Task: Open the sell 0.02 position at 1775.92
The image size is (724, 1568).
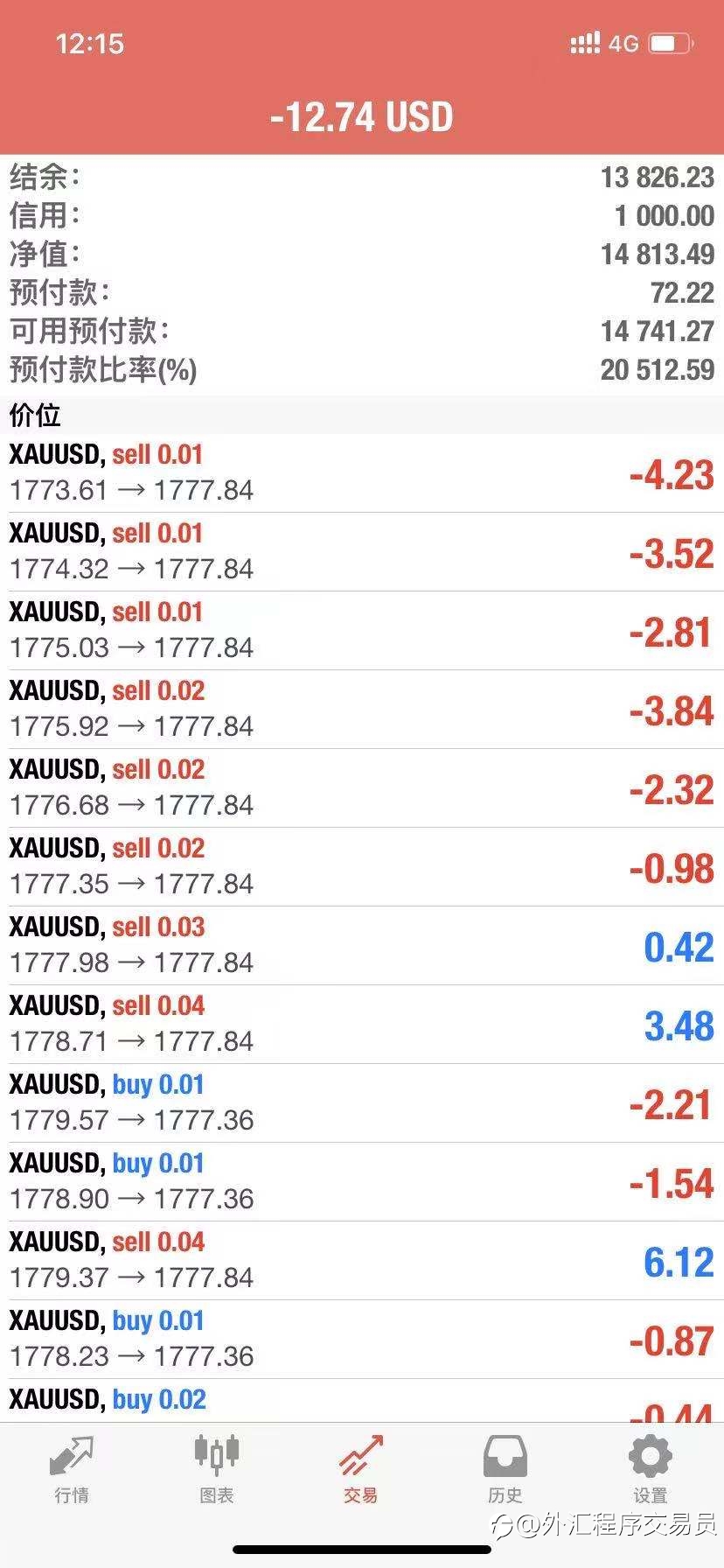Action: coord(362,710)
